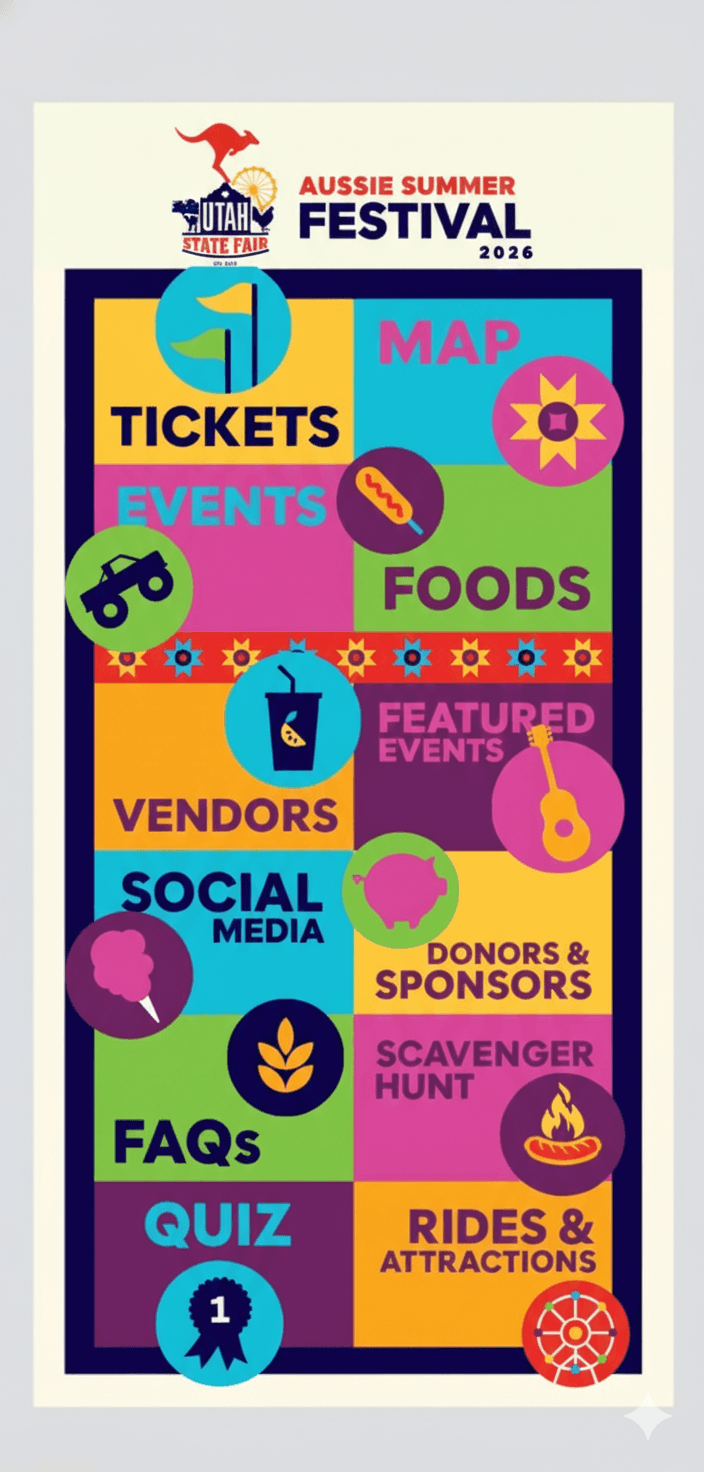Open the Tickets tile
This screenshot has width=704, height=1472.
point(224,425)
